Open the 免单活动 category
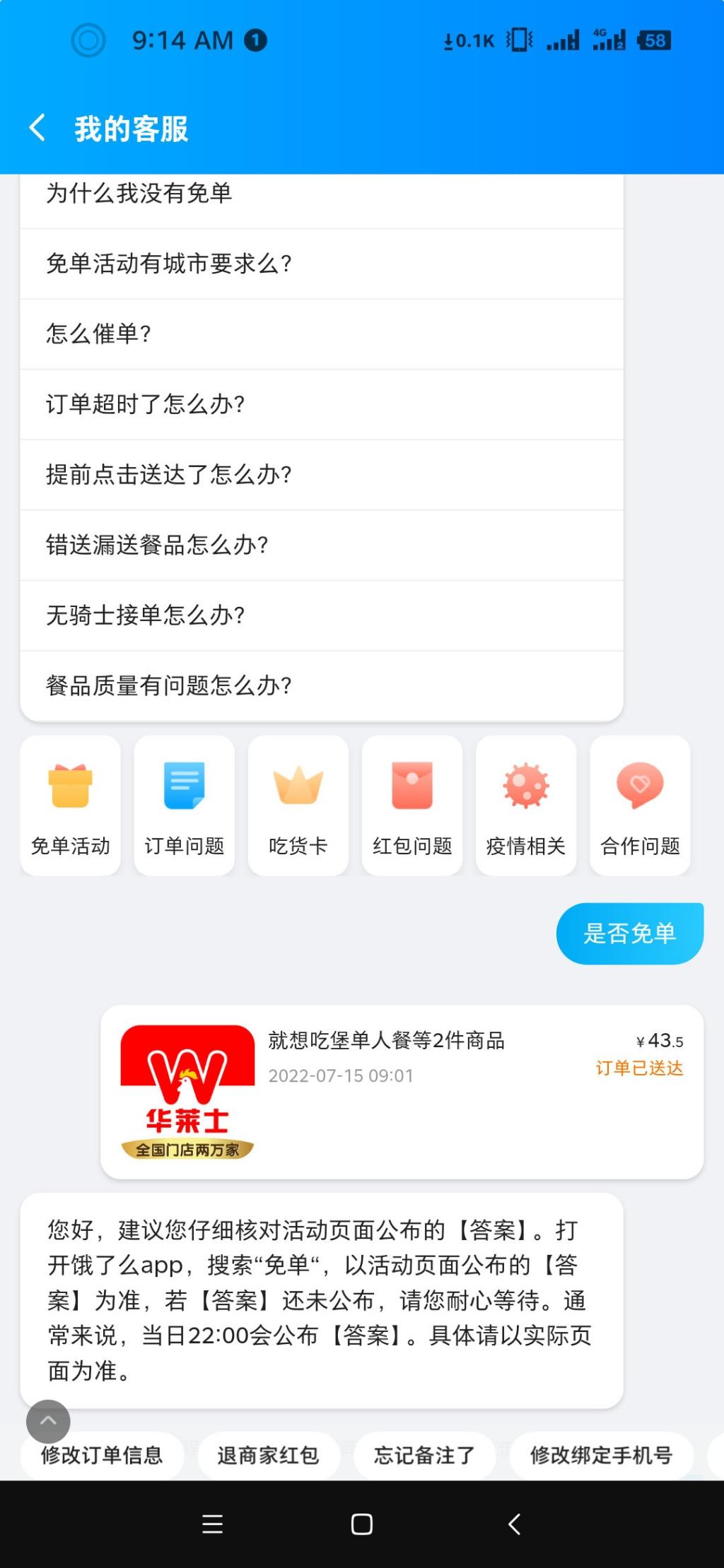This screenshot has width=724, height=1568. pos(71,806)
